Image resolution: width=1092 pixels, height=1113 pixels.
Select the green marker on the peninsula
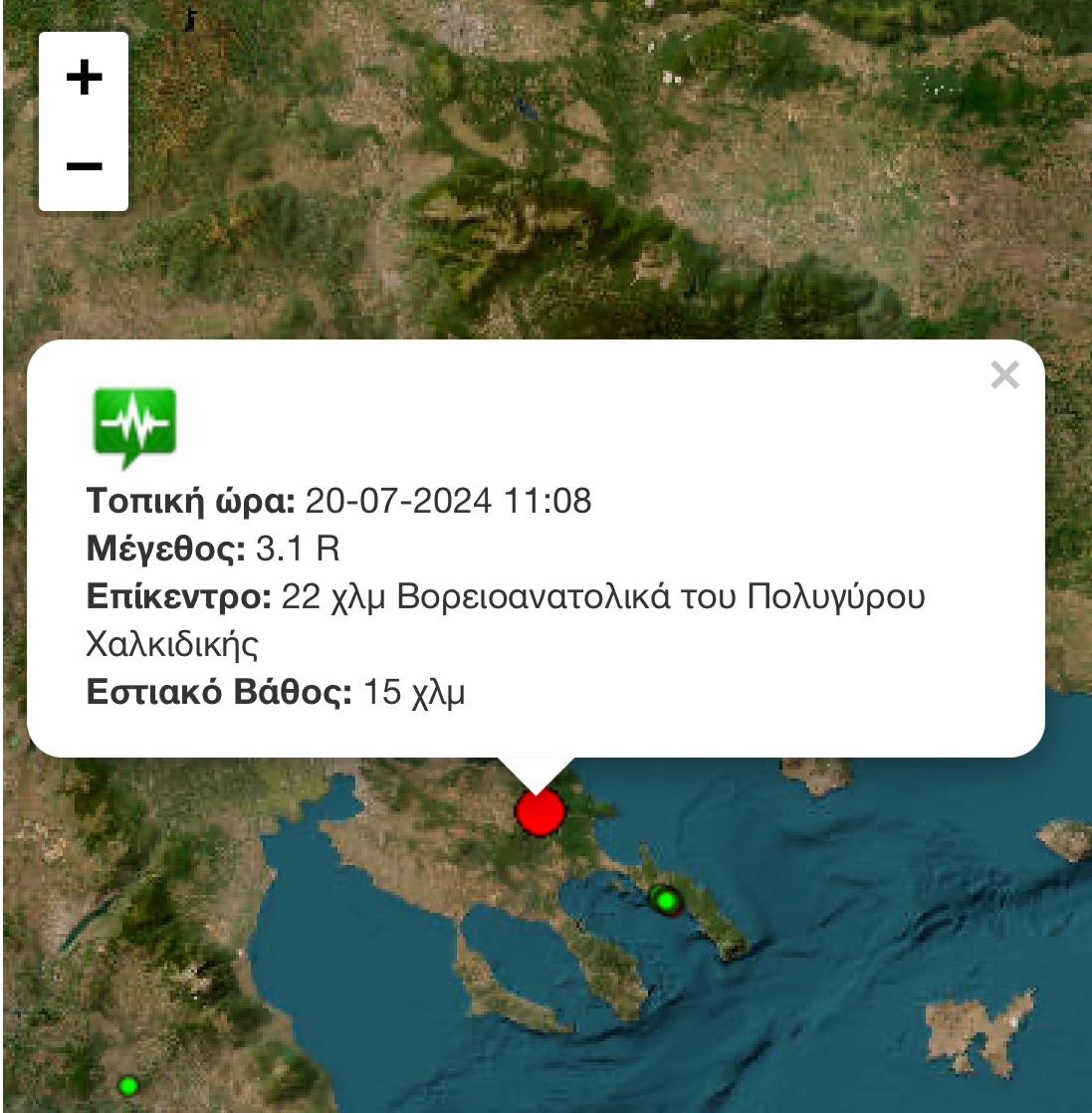[x=665, y=901]
